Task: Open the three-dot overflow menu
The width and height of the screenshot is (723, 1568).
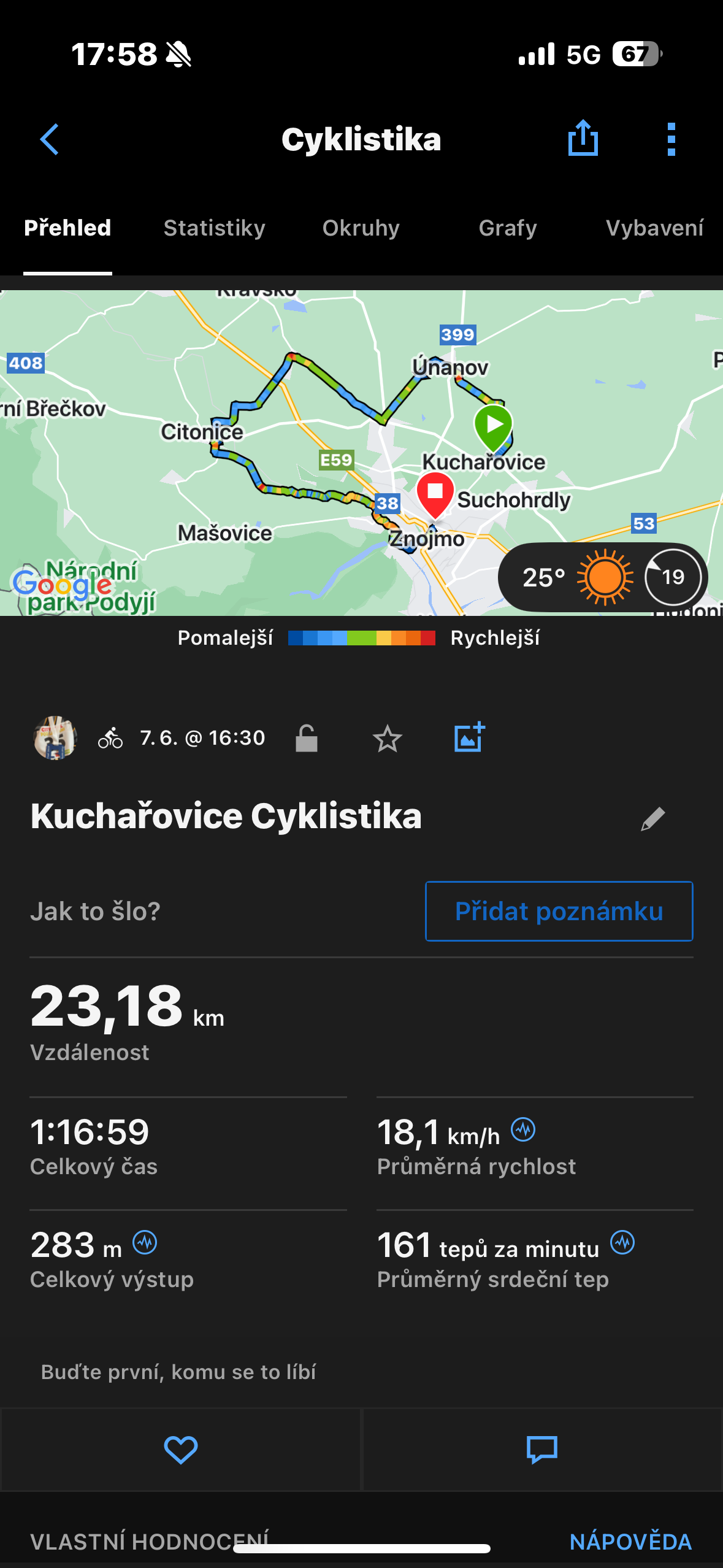Action: pos(671,139)
